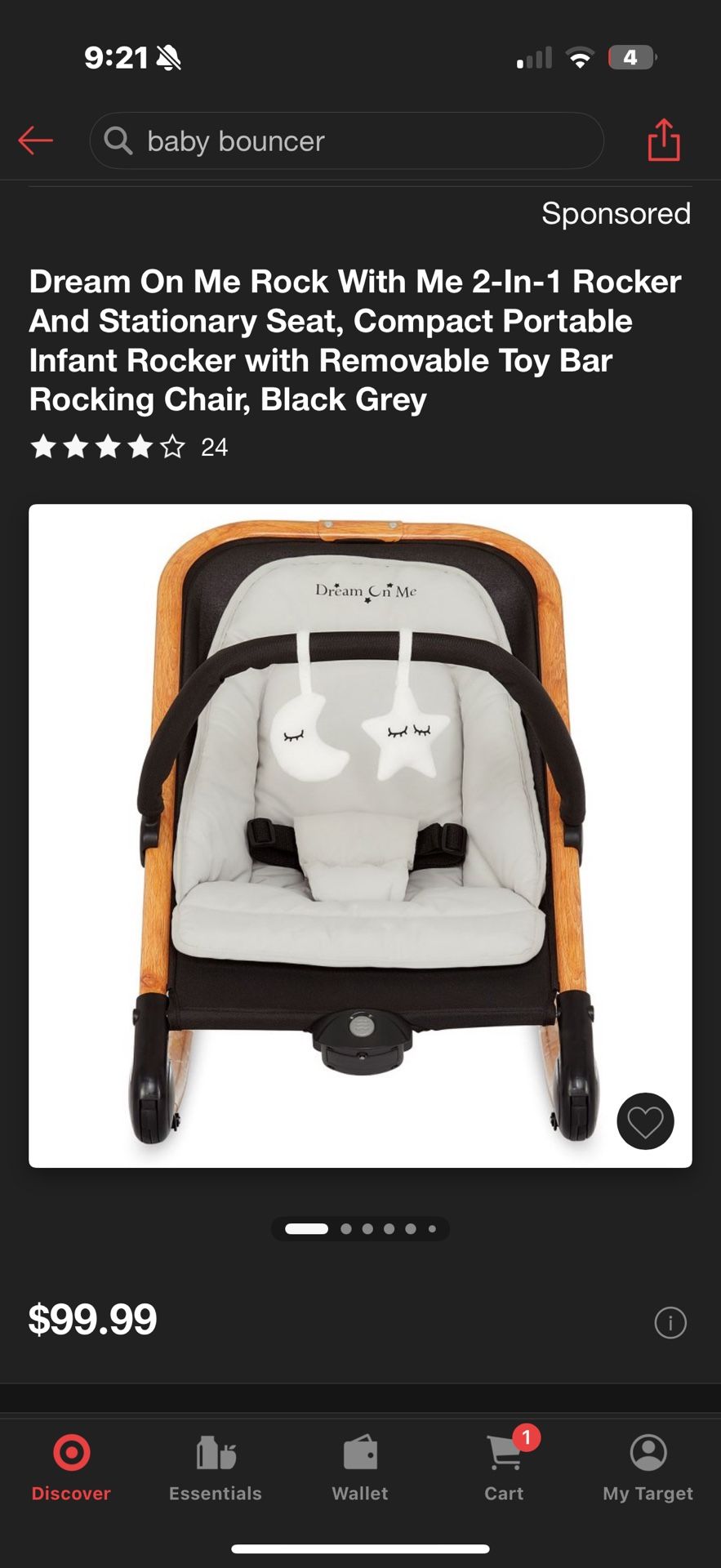Share this product
The height and width of the screenshot is (1568, 721).
point(663,140)
